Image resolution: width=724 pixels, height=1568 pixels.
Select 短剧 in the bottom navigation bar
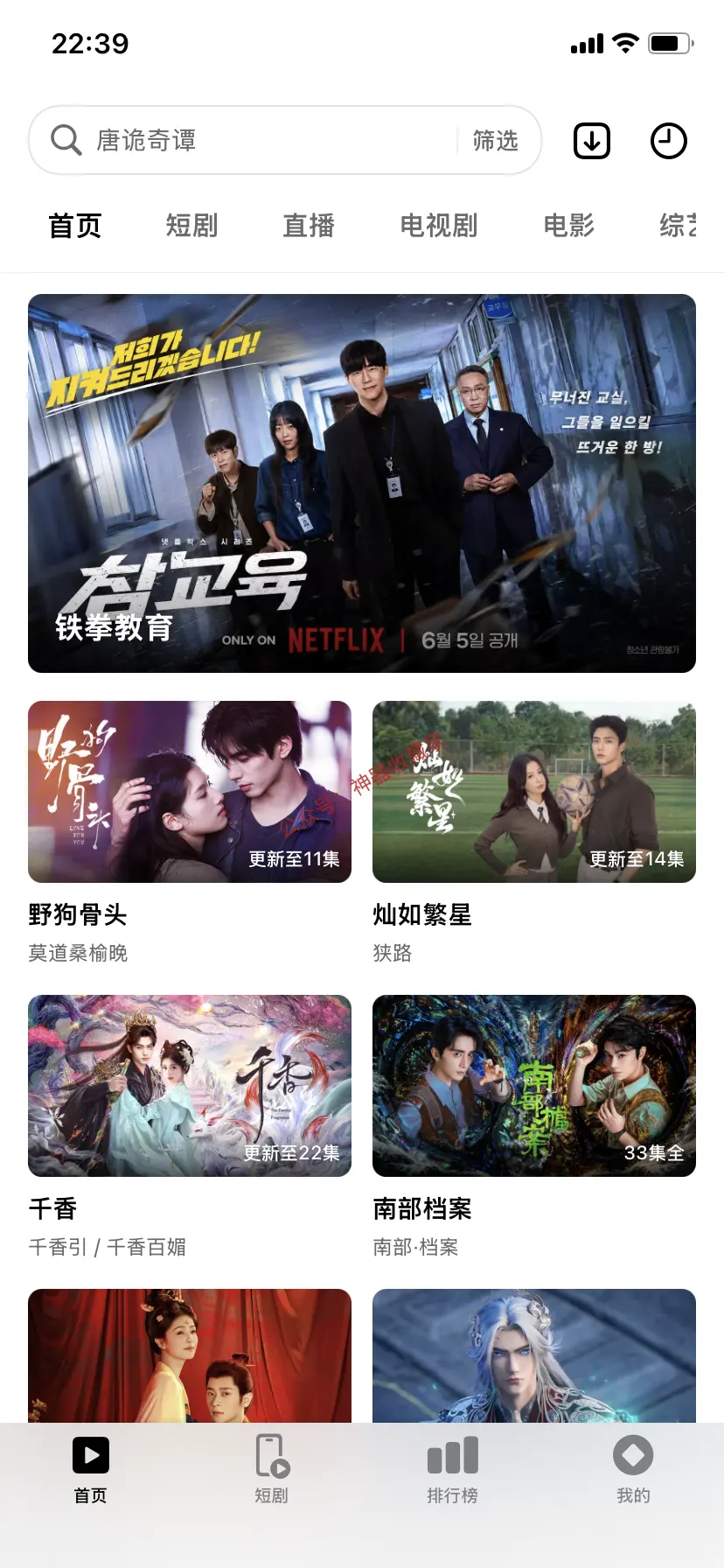tap(271, 1470)
